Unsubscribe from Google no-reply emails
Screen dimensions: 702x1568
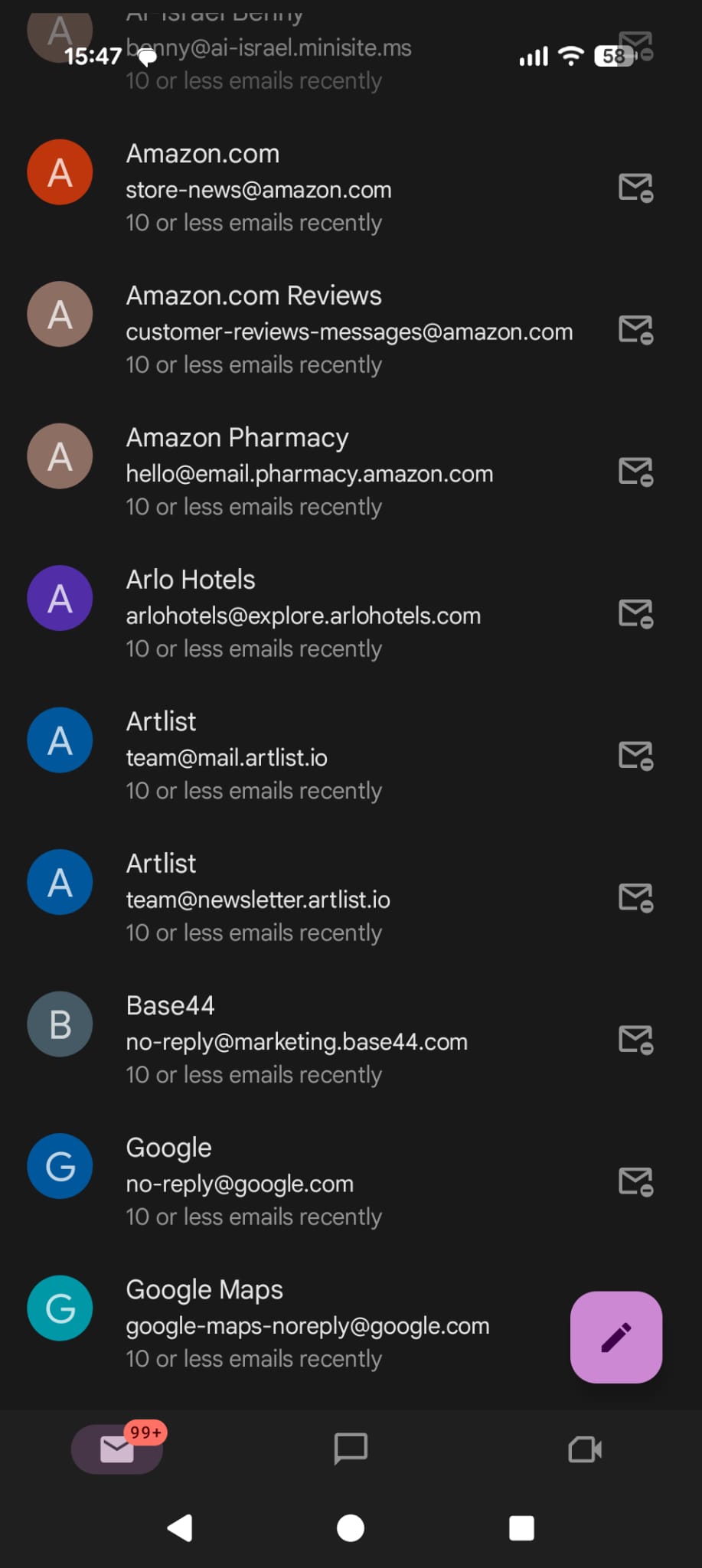coord(635,1181)
